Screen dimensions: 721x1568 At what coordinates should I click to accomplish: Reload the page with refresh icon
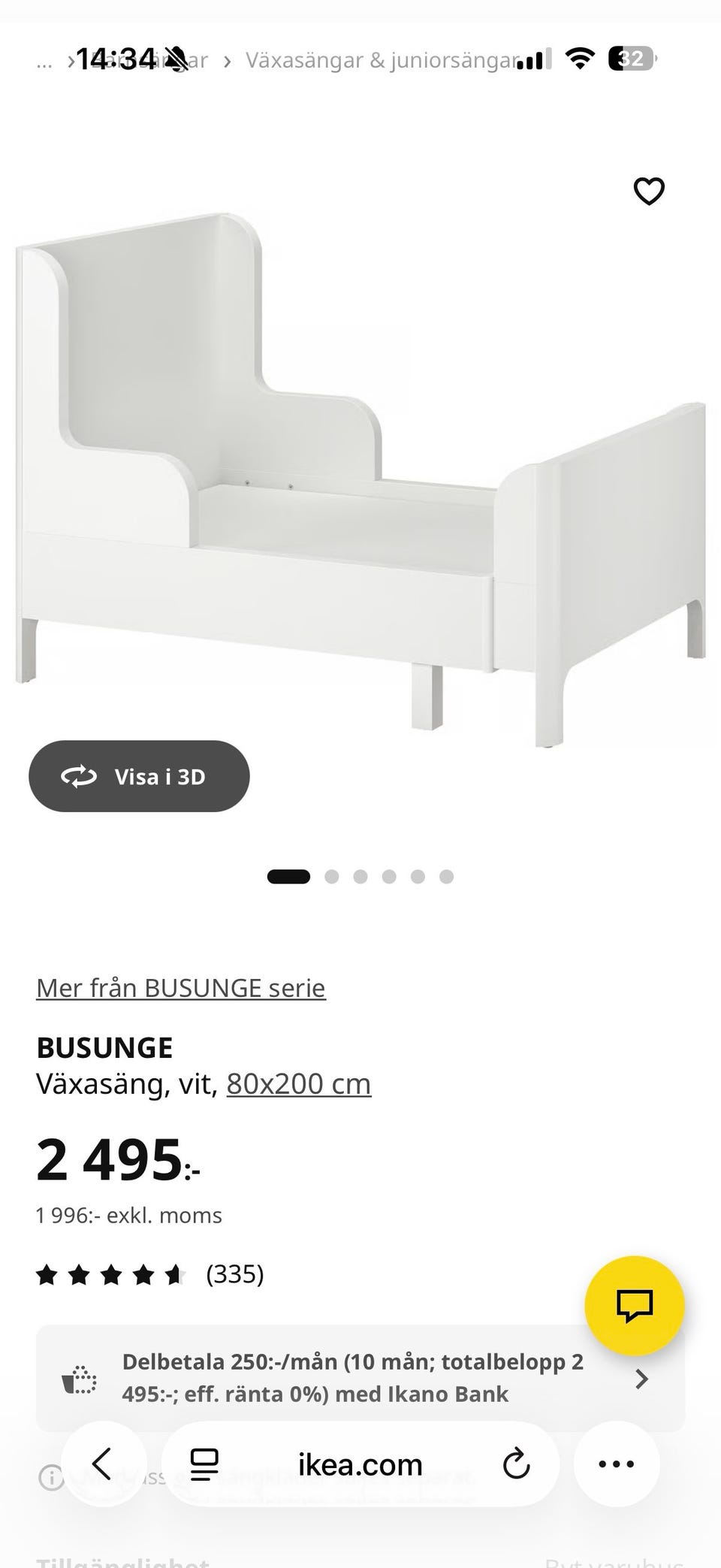(x=516, y=1464)
